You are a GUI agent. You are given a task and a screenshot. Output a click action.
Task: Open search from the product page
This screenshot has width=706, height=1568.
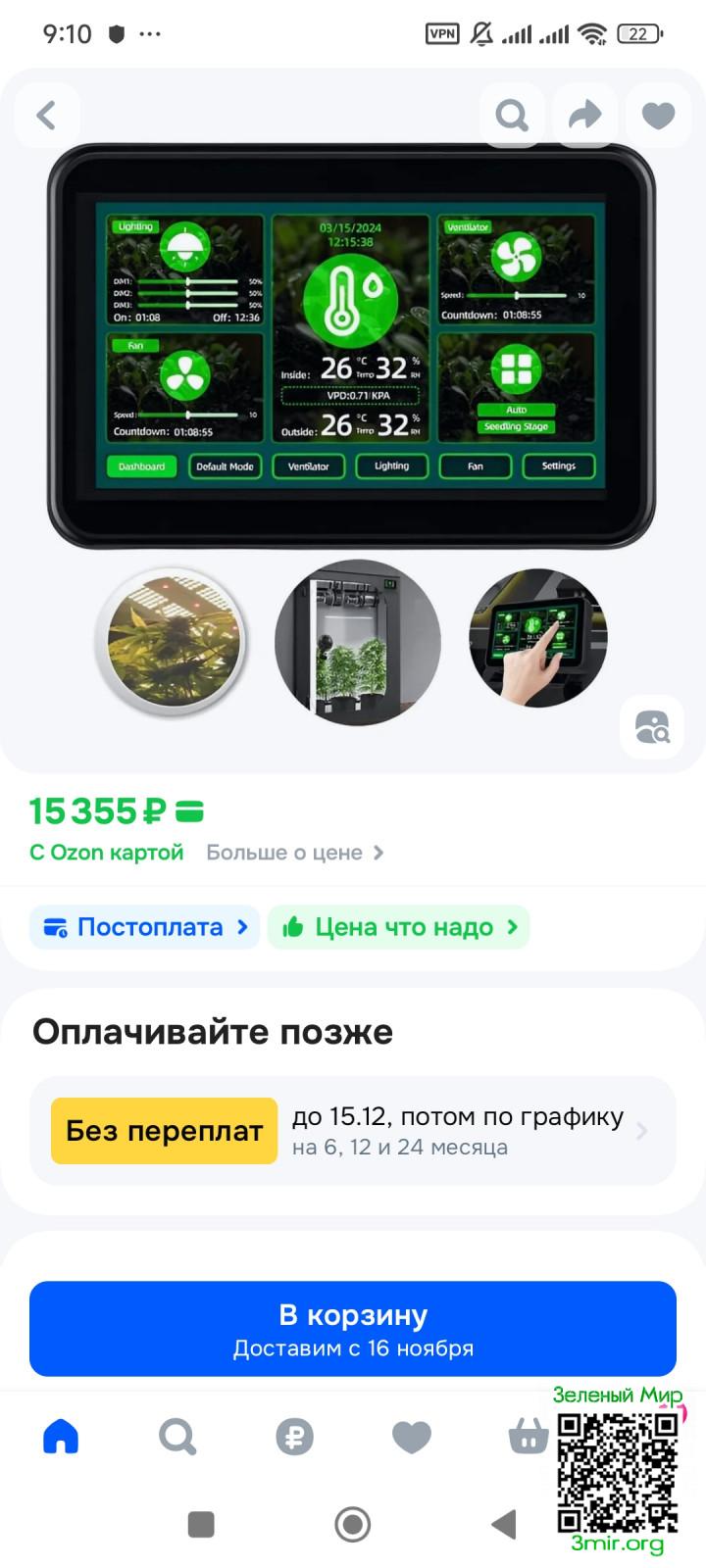(x=511, y=116)
